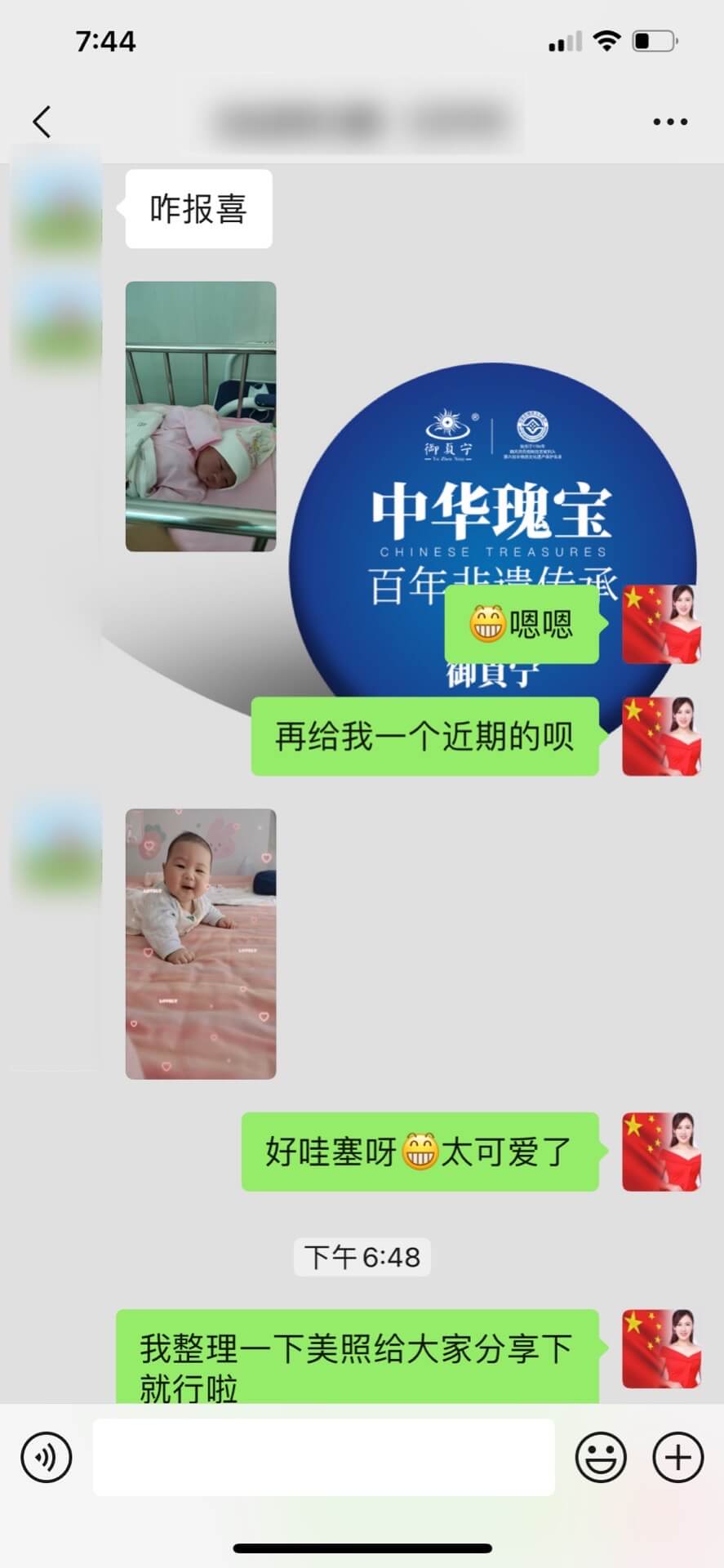Open the emoji sticker picker

pos(601,1458)
